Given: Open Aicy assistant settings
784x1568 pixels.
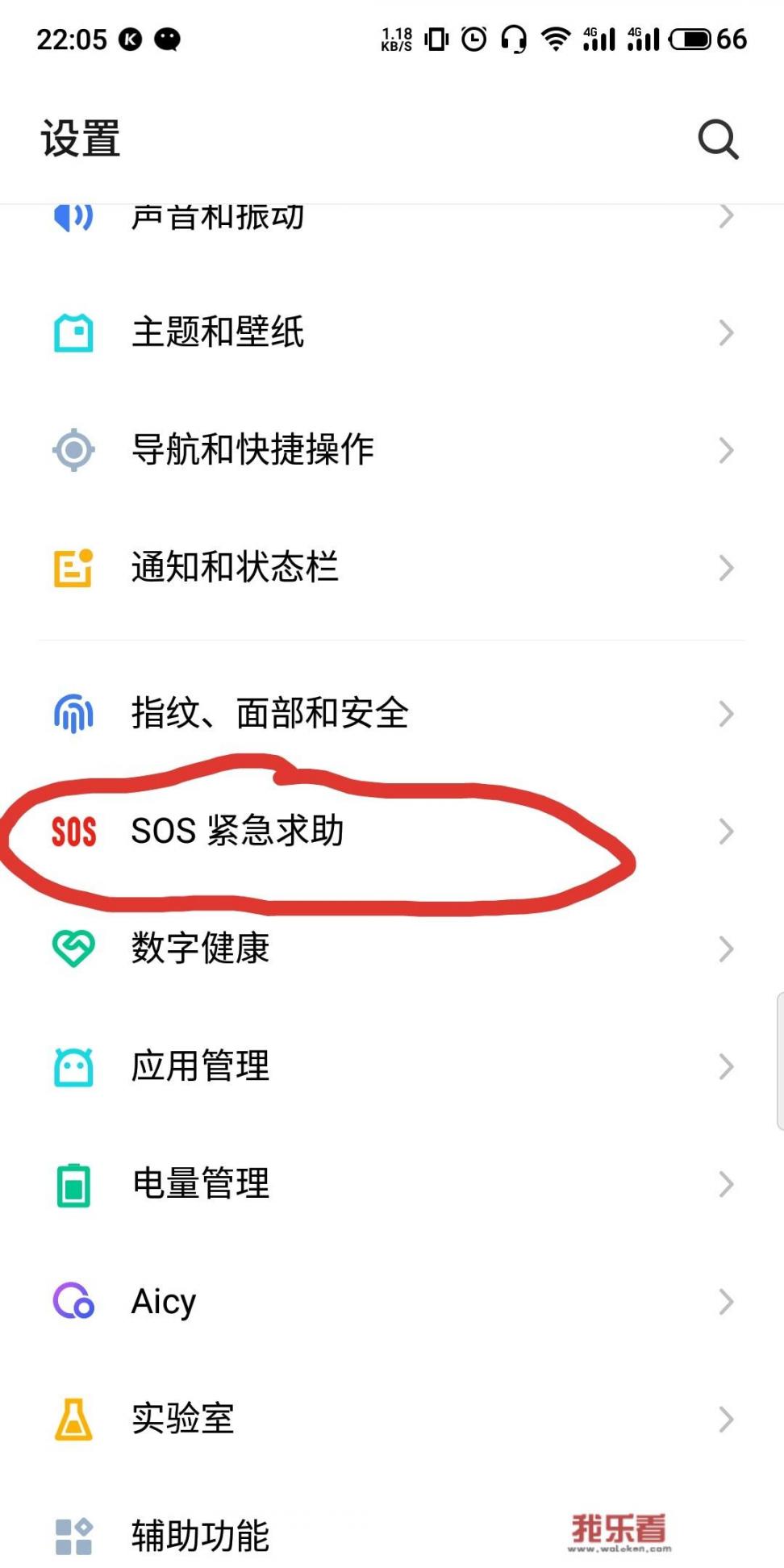Looking at the screenshot, I should point(392,1302).
